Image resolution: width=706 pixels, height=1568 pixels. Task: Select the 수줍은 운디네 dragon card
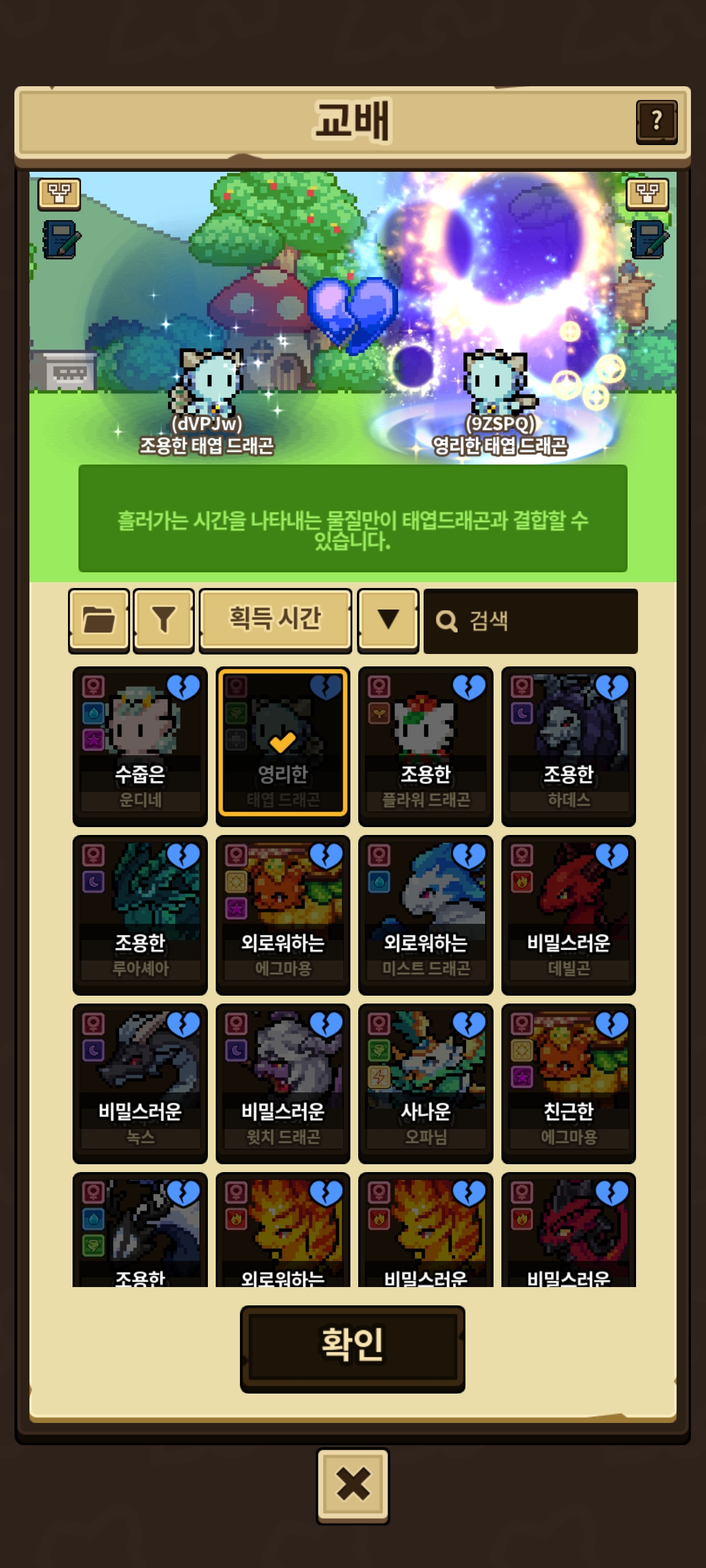140,746
